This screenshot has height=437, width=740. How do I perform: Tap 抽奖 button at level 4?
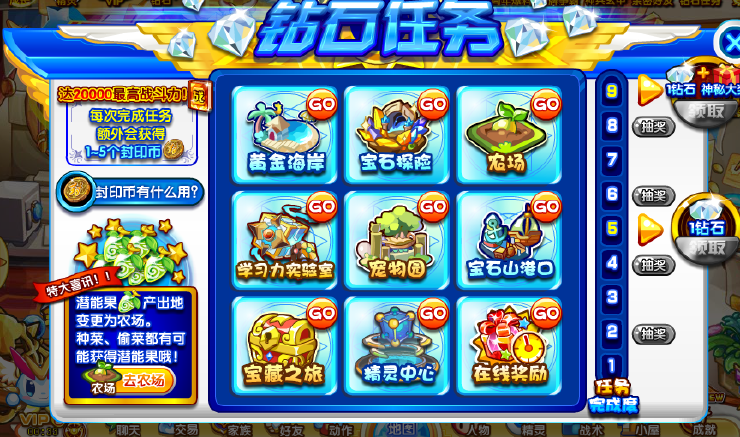coord(651,265)
